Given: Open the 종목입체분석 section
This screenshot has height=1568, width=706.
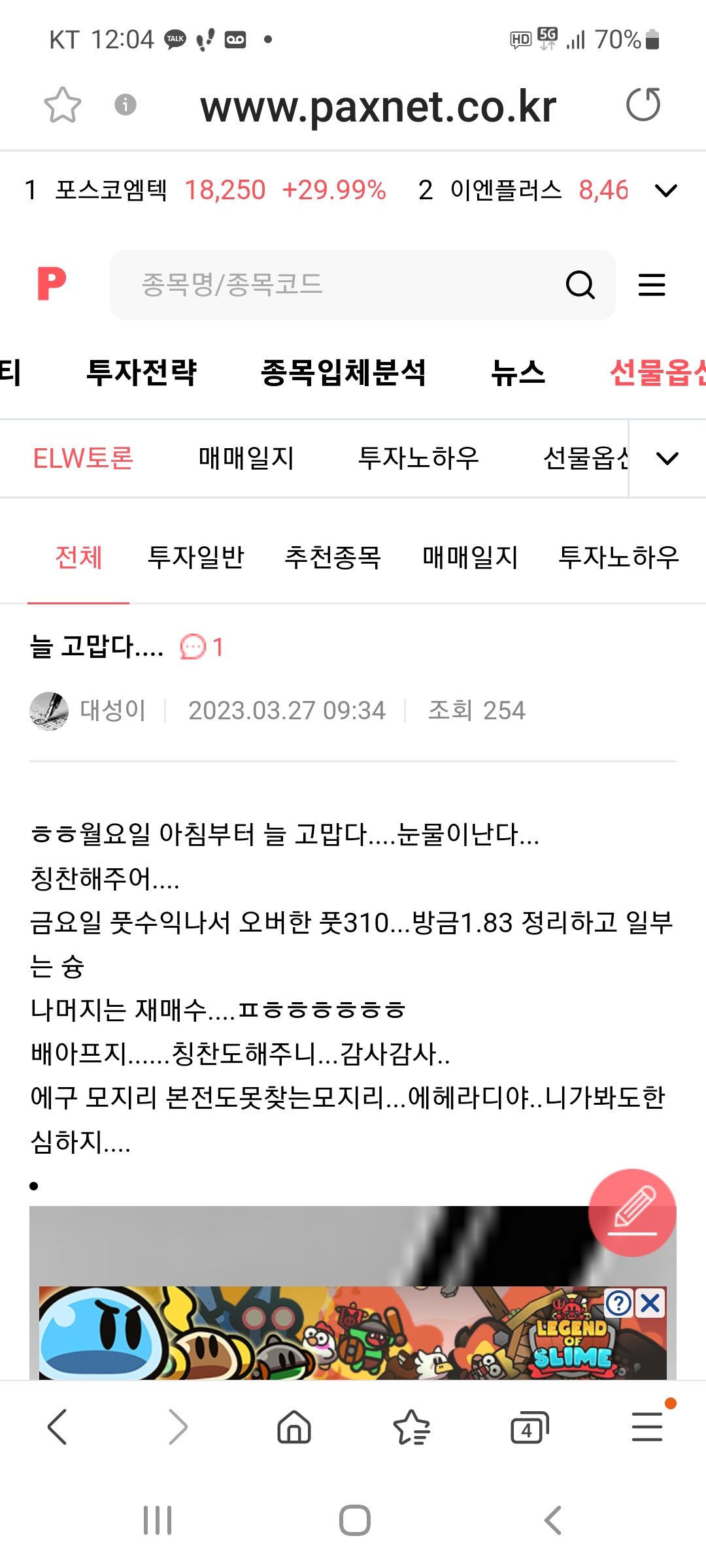Looking at the screenshot, I should point(343,373).
